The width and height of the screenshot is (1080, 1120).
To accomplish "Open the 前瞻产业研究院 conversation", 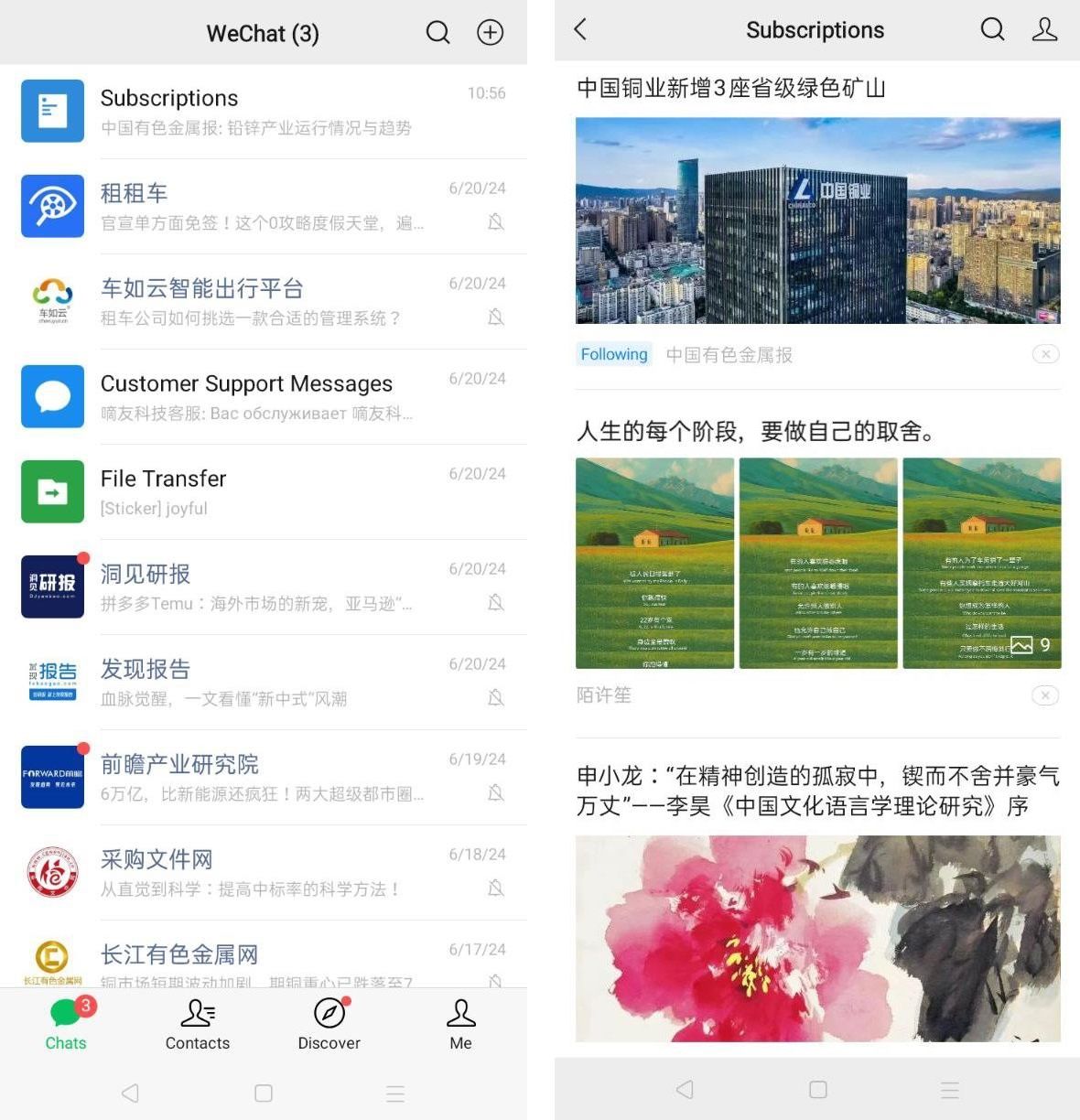I will [264, 778].
